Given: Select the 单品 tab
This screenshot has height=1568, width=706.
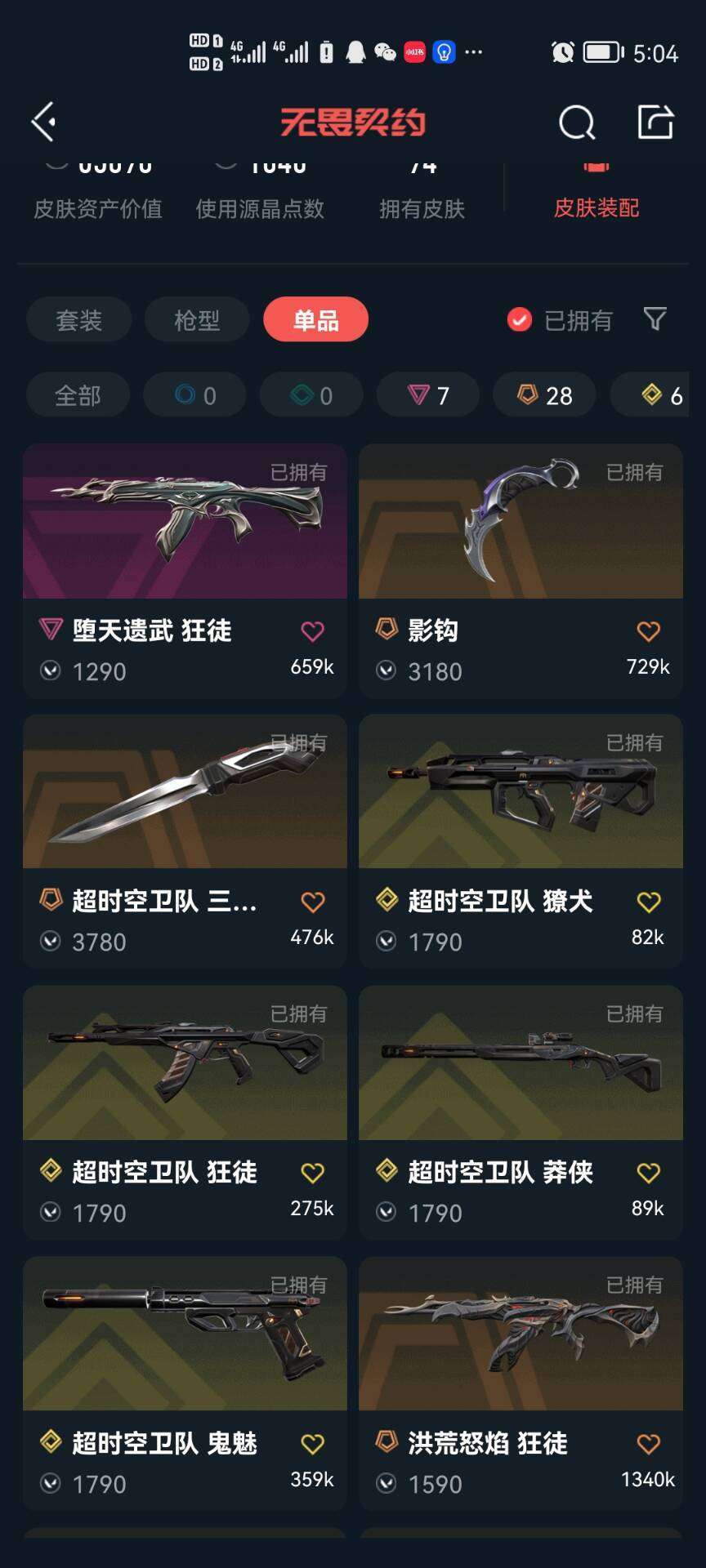Looking at the screenshot, I should coord(315,319).
